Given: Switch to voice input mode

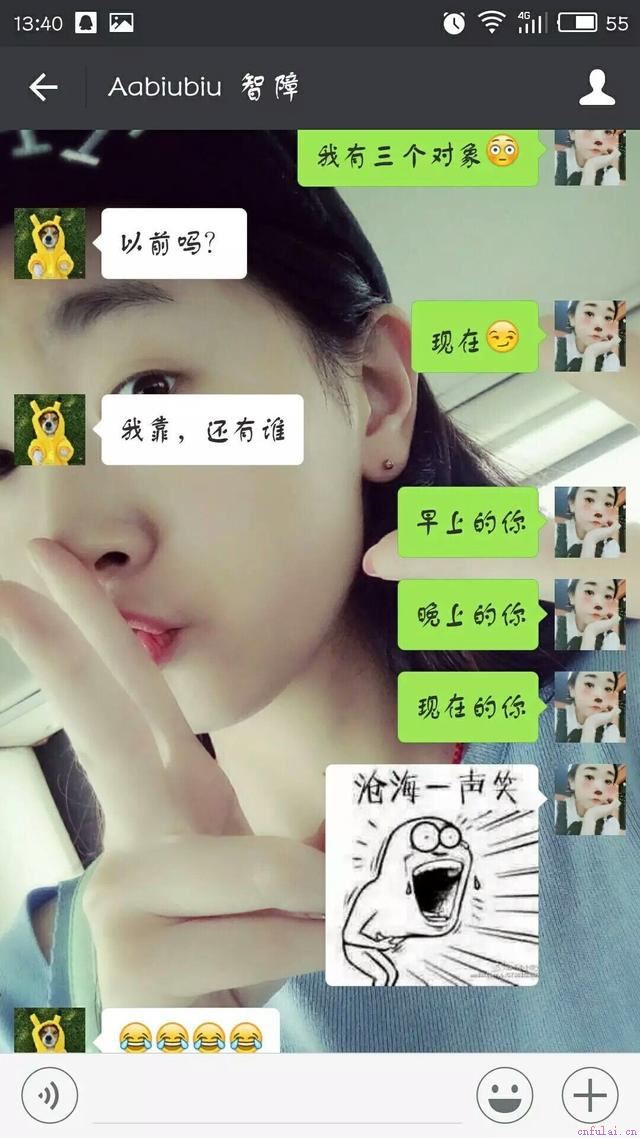Looking at the screenshot, I should 49,1095.
